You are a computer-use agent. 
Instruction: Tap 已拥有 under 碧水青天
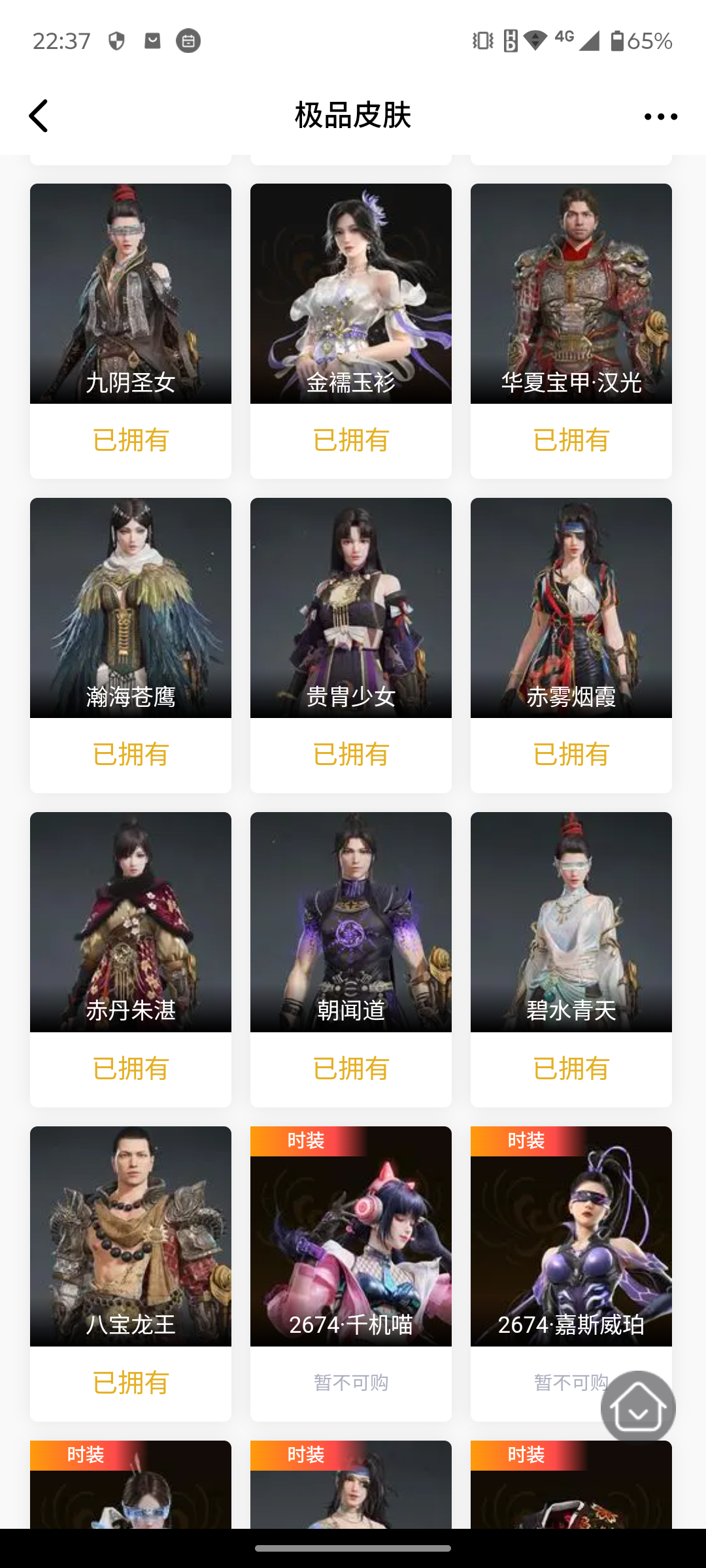pyautogui.click(x=571, y=1069)
